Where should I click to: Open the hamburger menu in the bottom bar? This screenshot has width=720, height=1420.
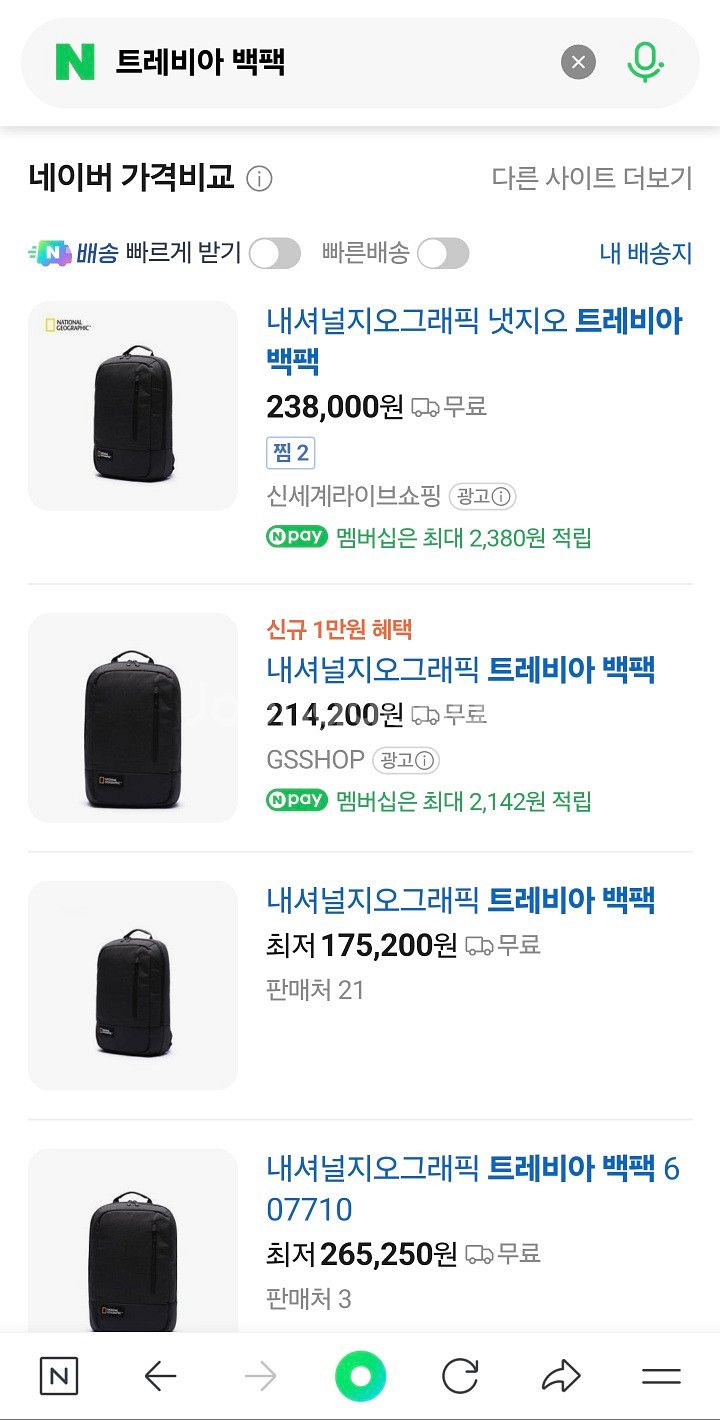coord(661,1375)
